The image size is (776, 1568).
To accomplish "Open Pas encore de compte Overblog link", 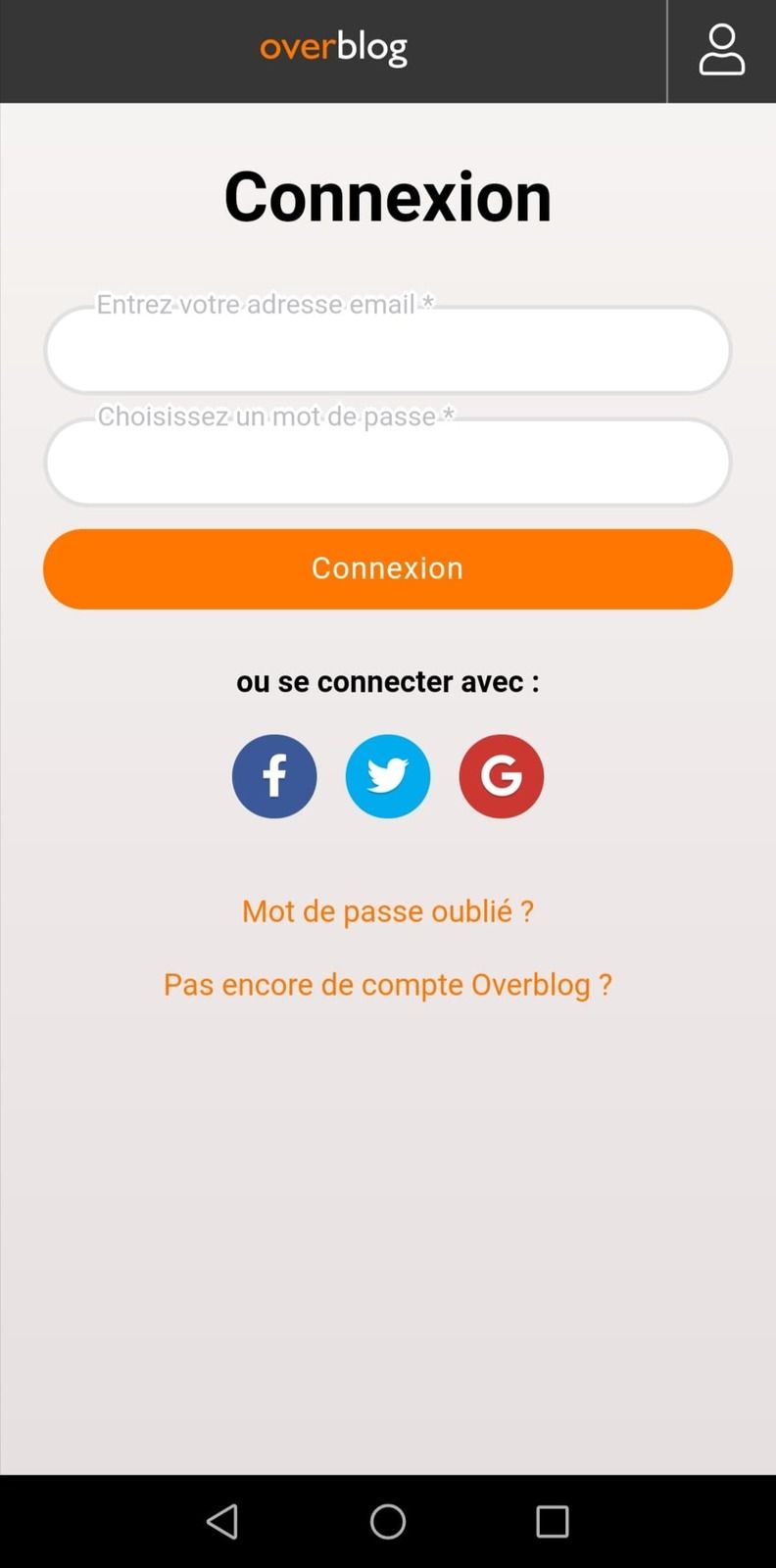I will coord(388,984).
